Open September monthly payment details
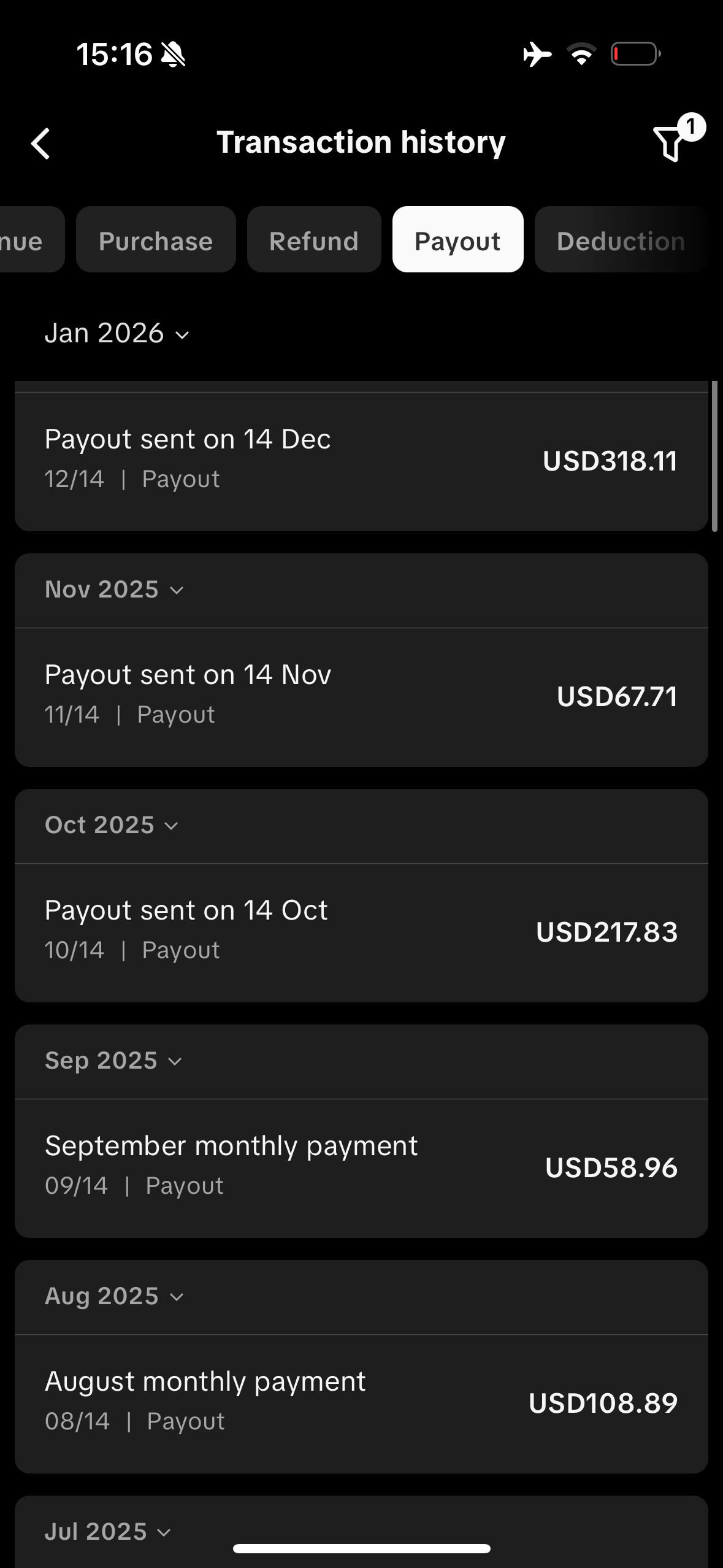This screenshot has width=723, height=1568. click(x=361, y=1167)
